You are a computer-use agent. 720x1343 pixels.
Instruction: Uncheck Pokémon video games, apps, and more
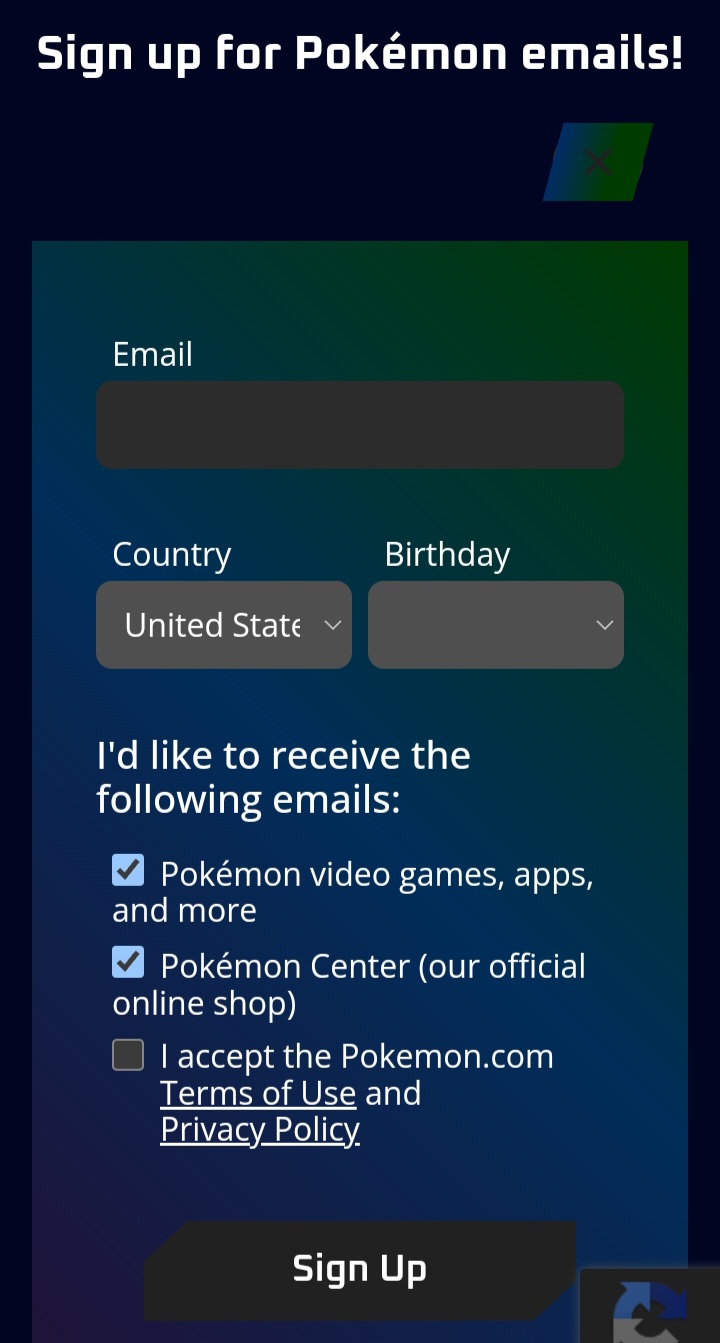click(128, 870)
